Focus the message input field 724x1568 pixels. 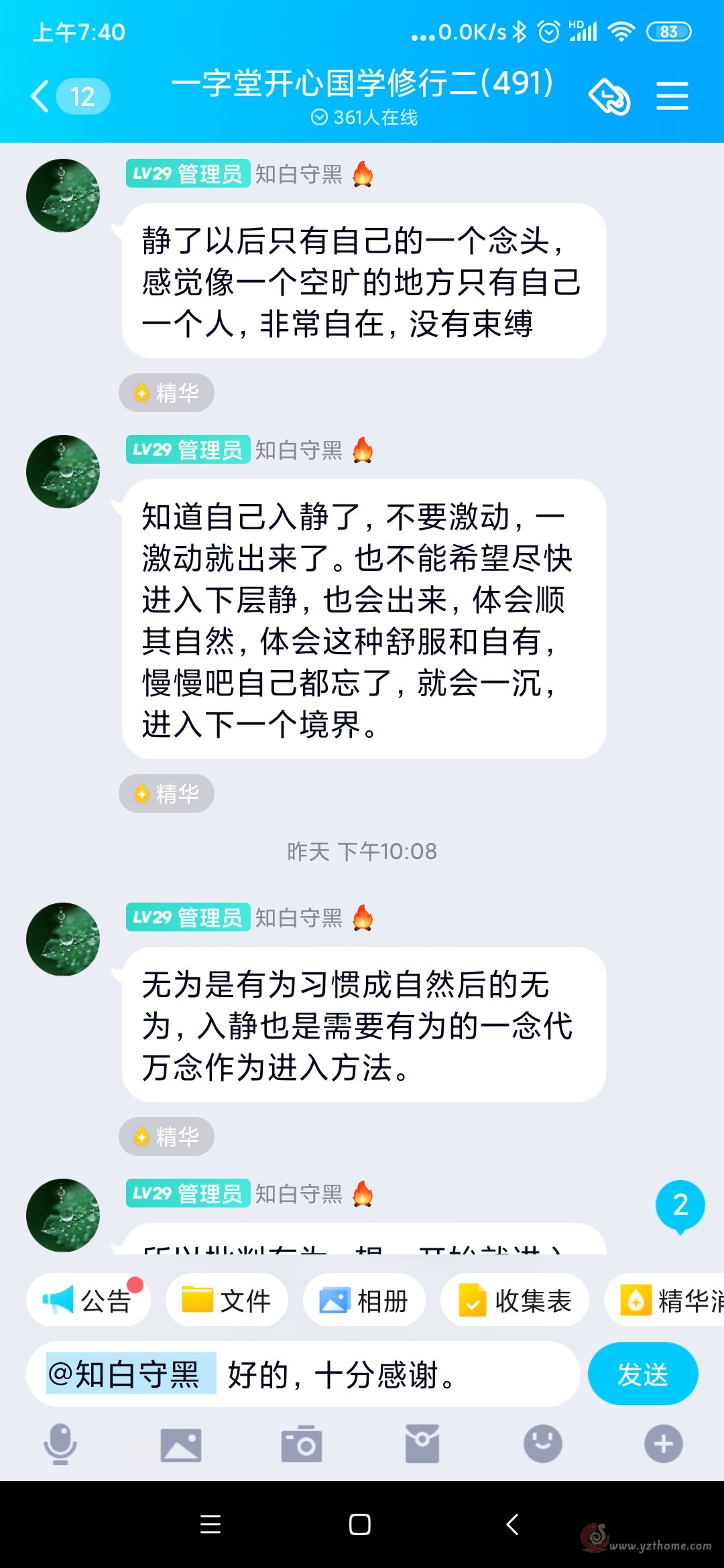[x=303, y=1374]
